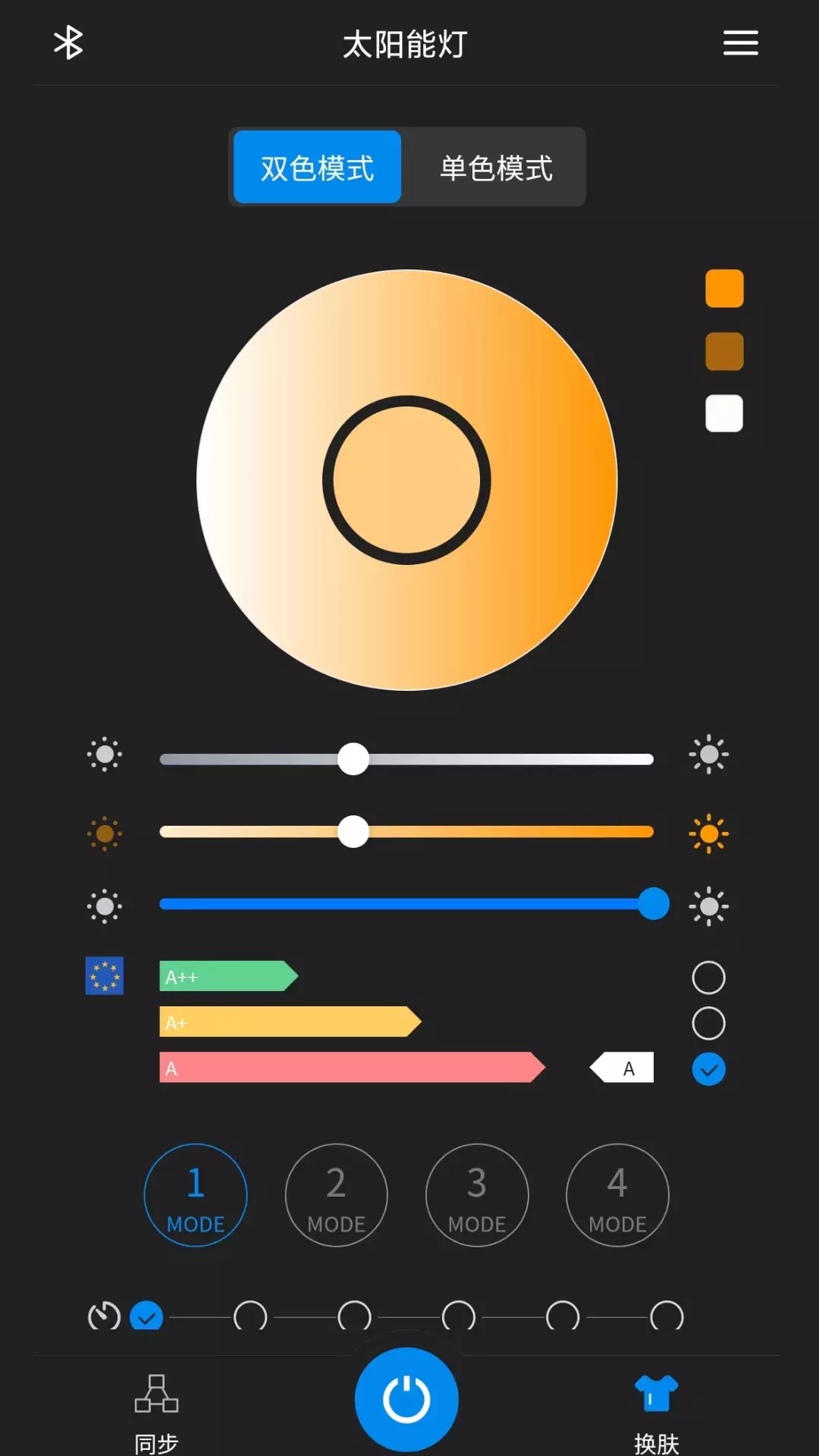Pick the dark orange color swatch
This screenshot has width=819, height=1456.
[x=724, y=351]
